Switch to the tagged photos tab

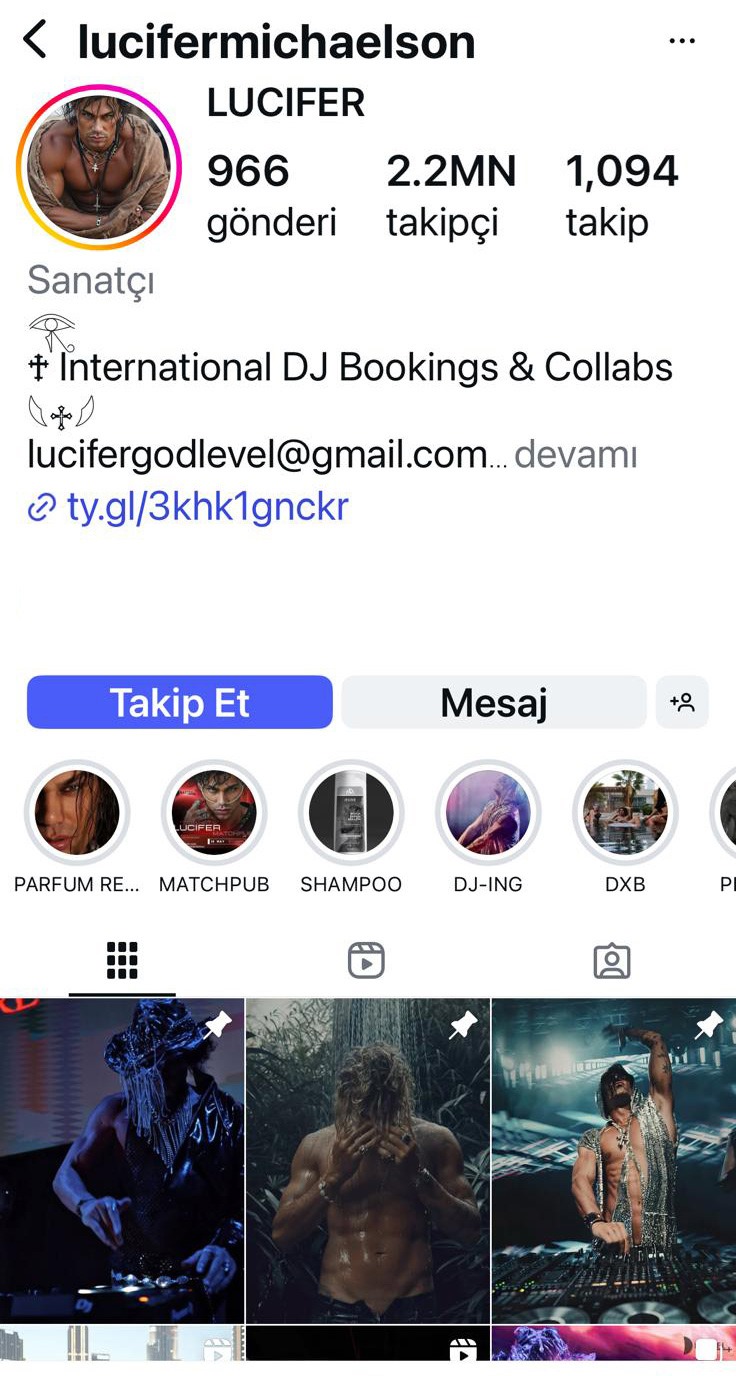tap(611, 961)
